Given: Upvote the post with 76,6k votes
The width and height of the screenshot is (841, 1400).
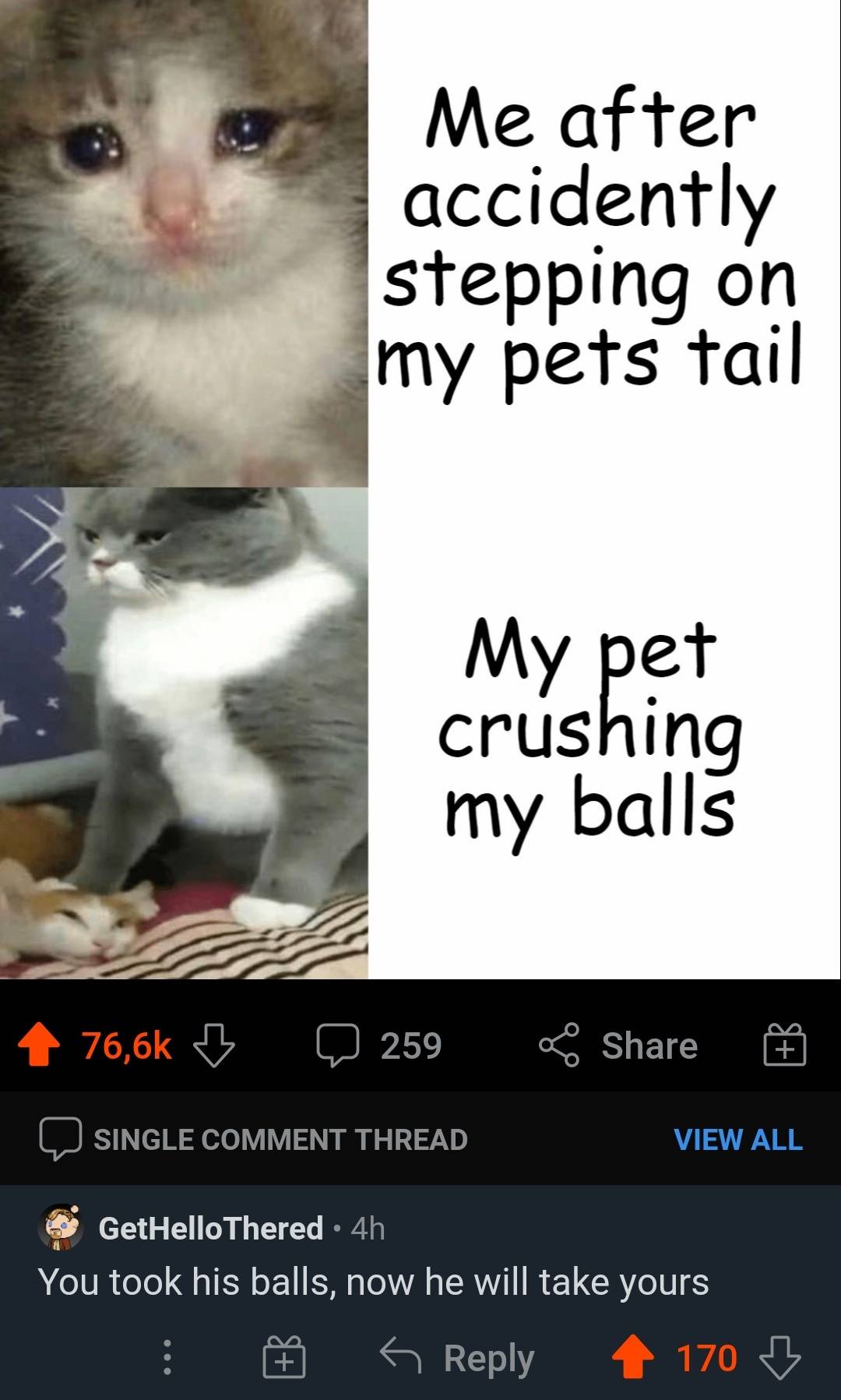Looking at the screenshot, I should click(x=39, y=1046).
